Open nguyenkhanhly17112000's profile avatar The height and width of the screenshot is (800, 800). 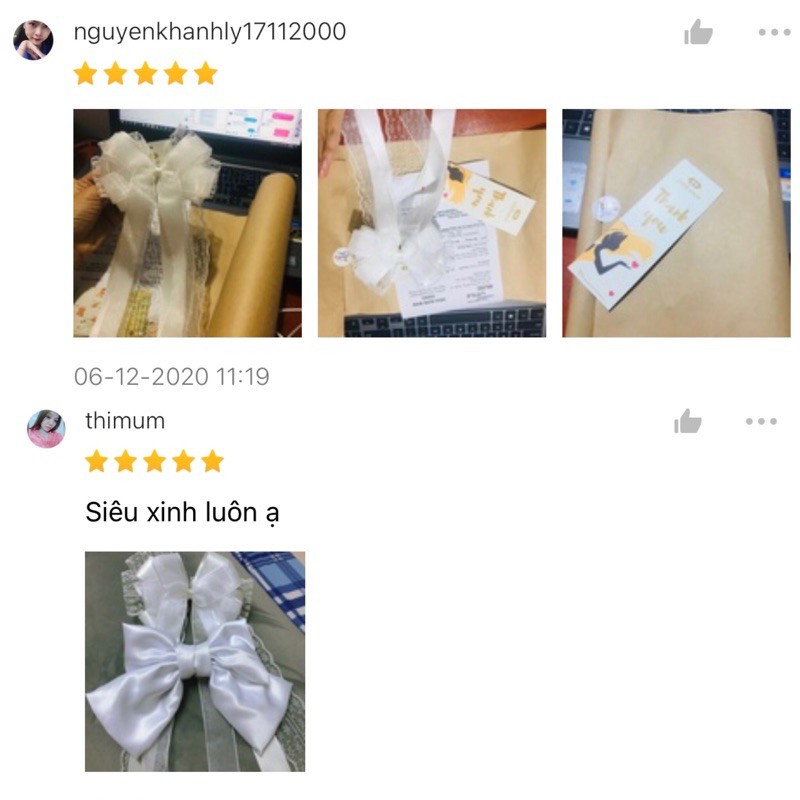pos(33,40)
